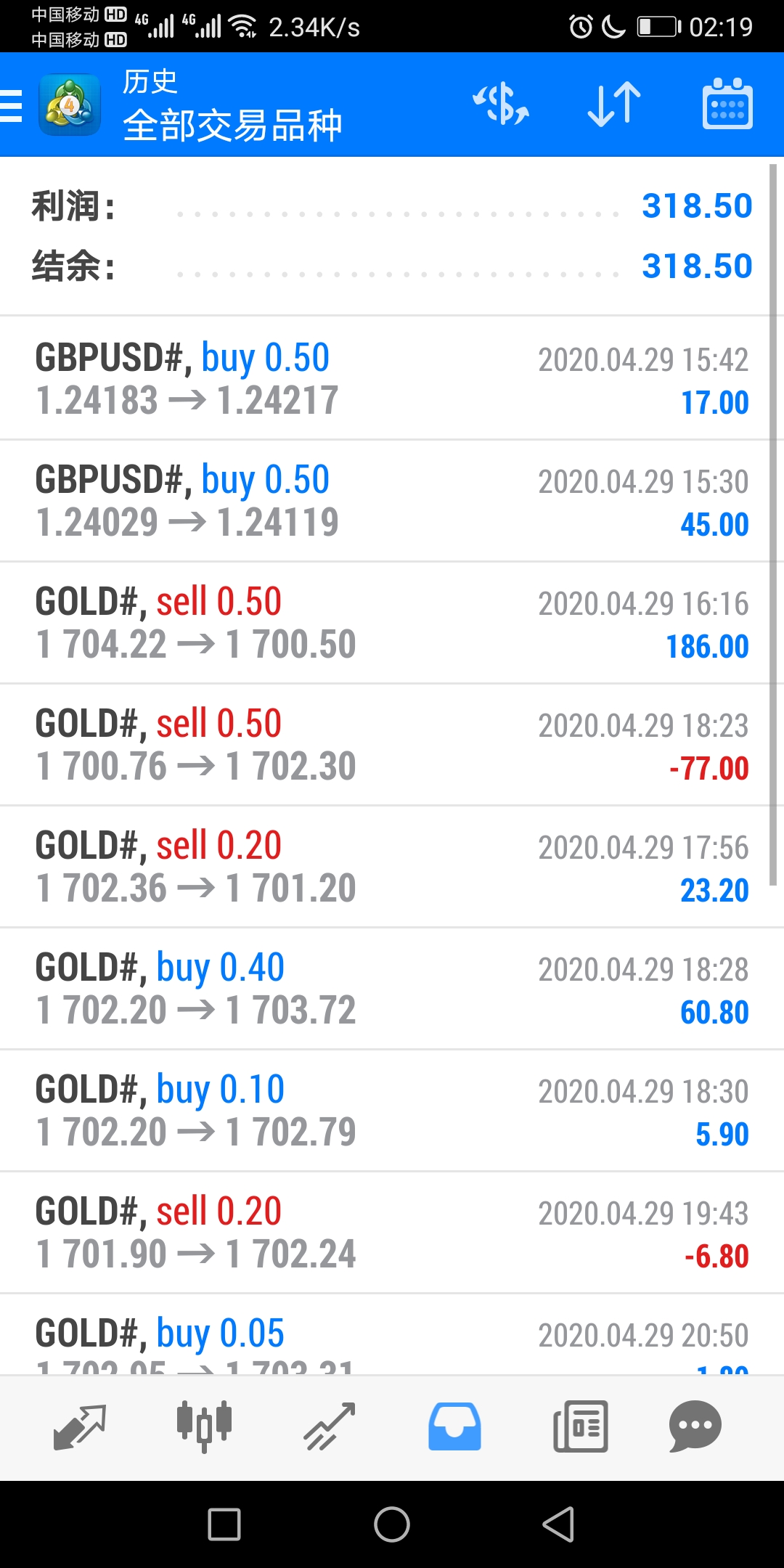
Task: Go to the Trade tab
Action: click(330, 1427)
